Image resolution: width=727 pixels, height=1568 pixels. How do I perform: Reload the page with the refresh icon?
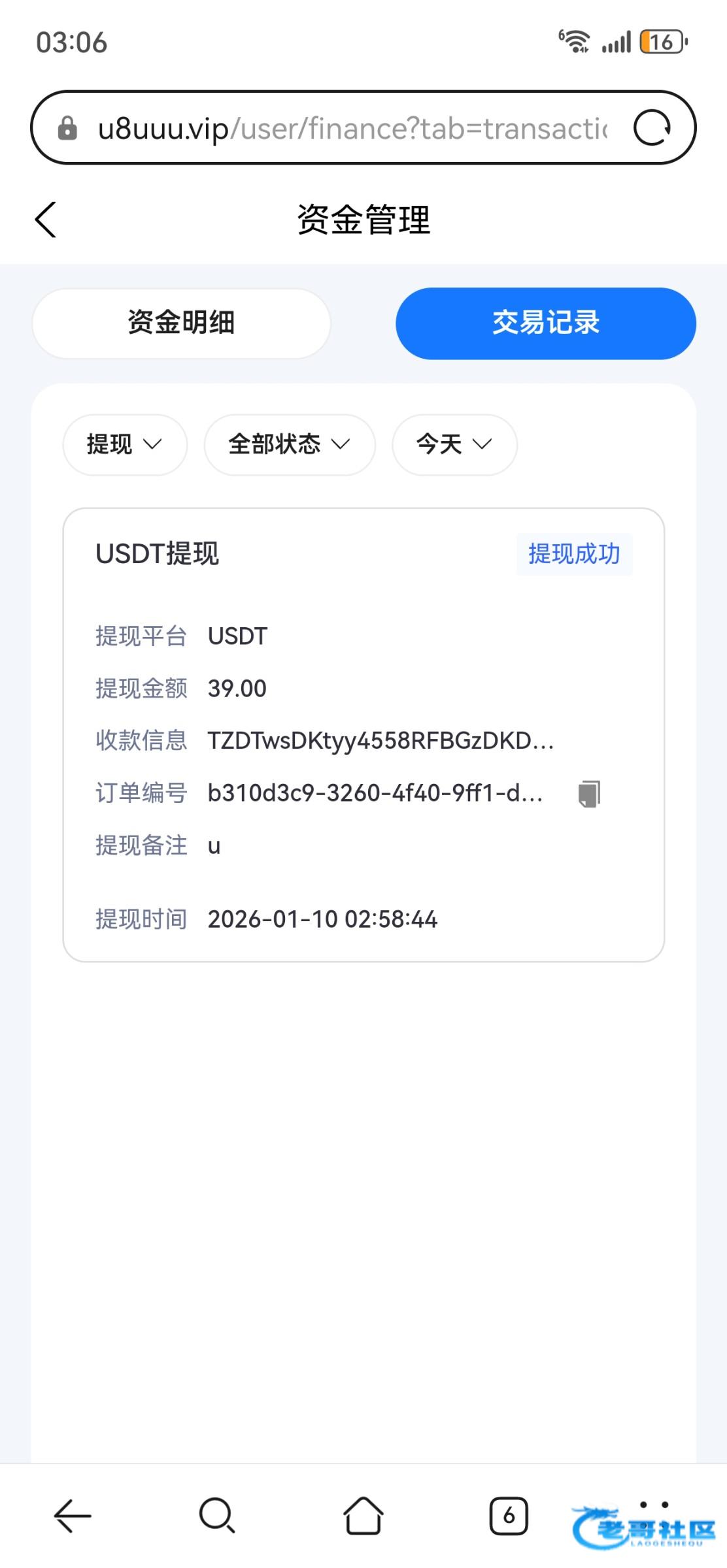pos(652,128)
